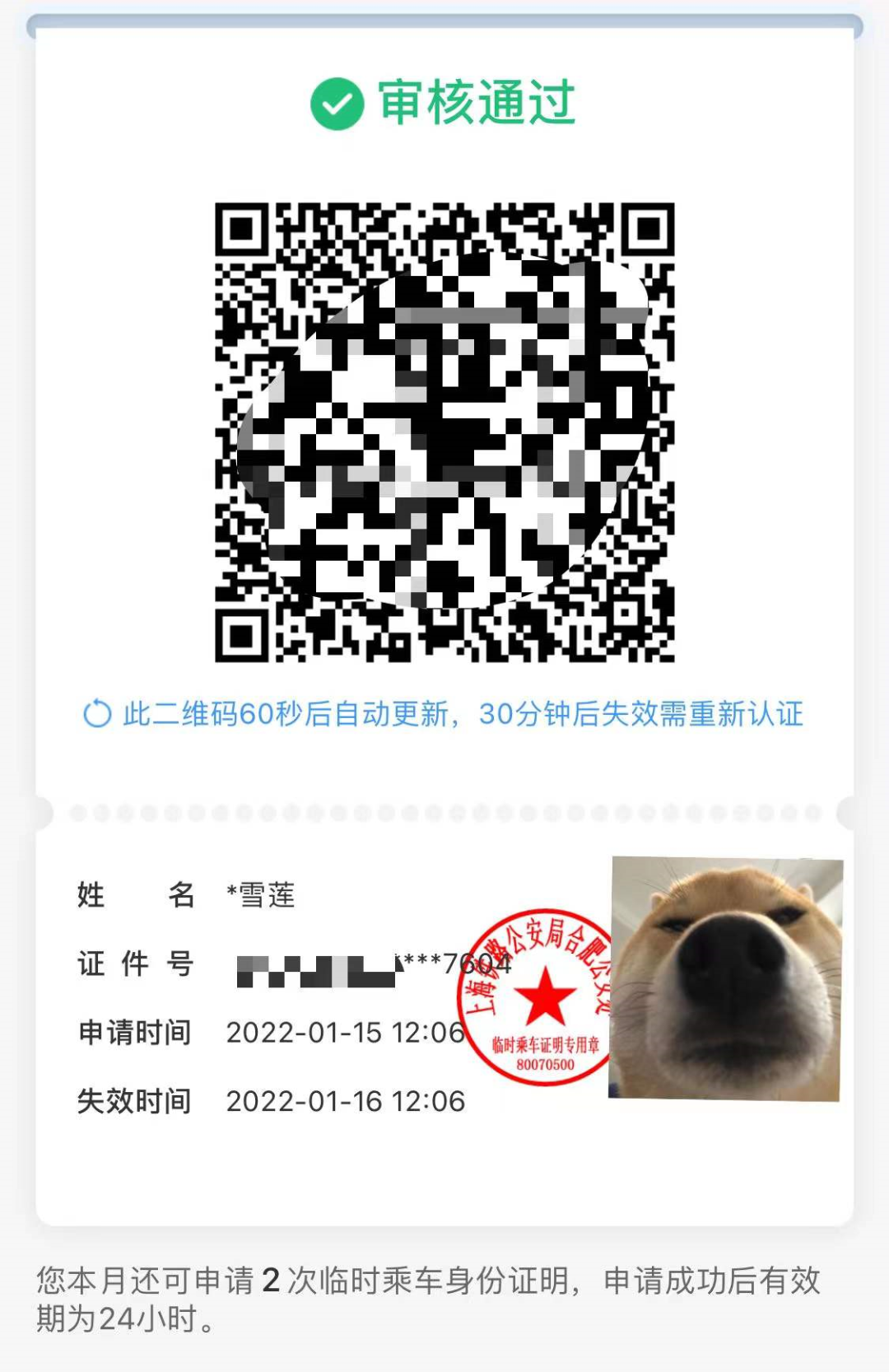The height and width of the screenshot is (1372, 889).
Task: Tap the refresh icon to update QR code
Action: 97,713
